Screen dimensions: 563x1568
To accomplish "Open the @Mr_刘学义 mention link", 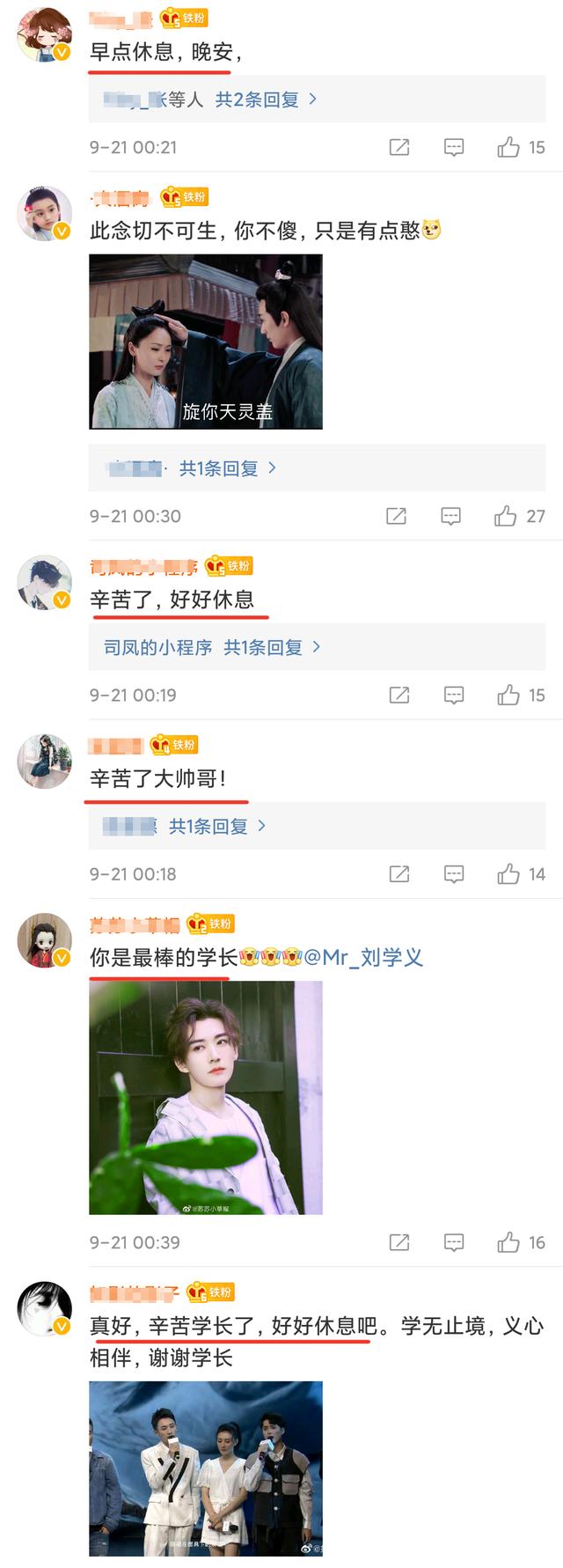I will 363,957.
